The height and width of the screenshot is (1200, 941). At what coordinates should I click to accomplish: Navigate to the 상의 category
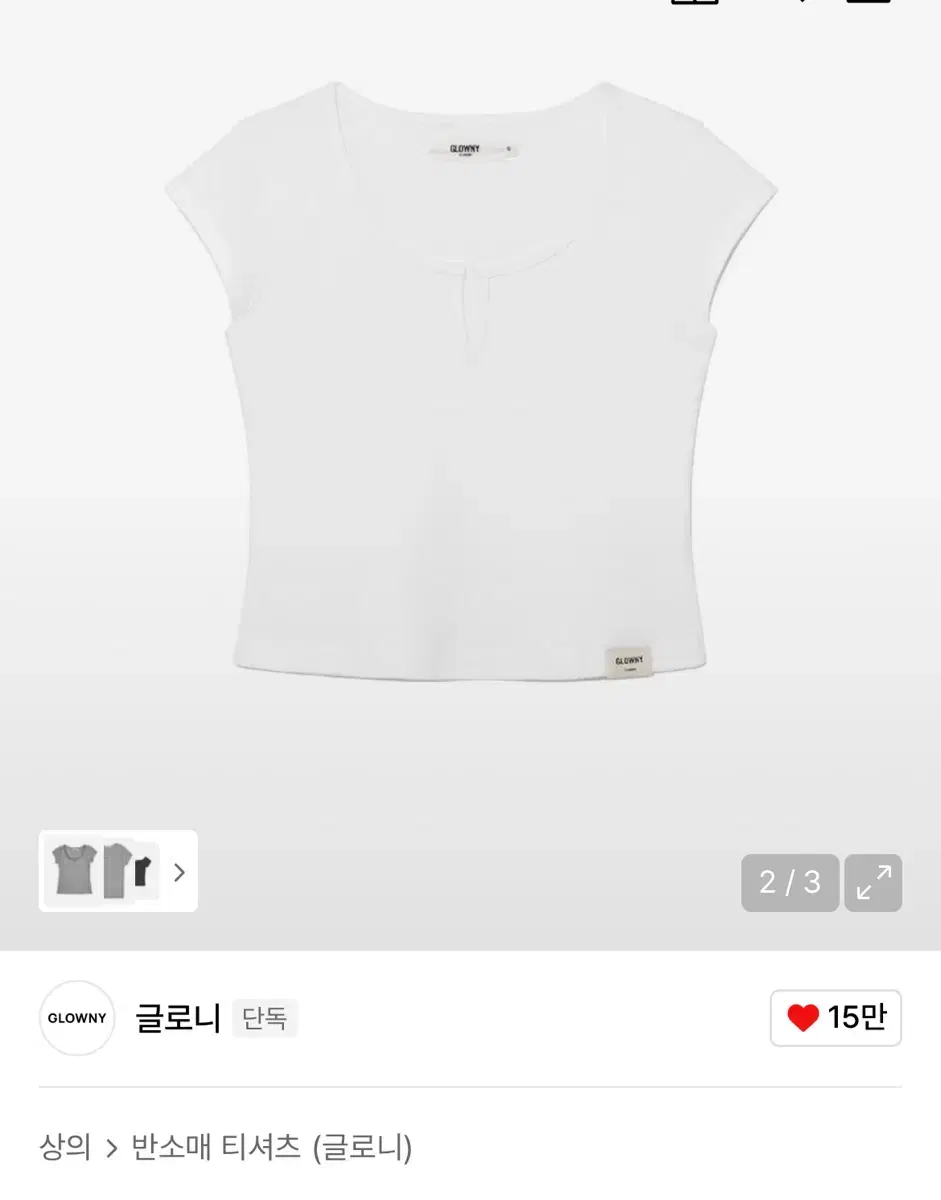tap(64, 1148)
